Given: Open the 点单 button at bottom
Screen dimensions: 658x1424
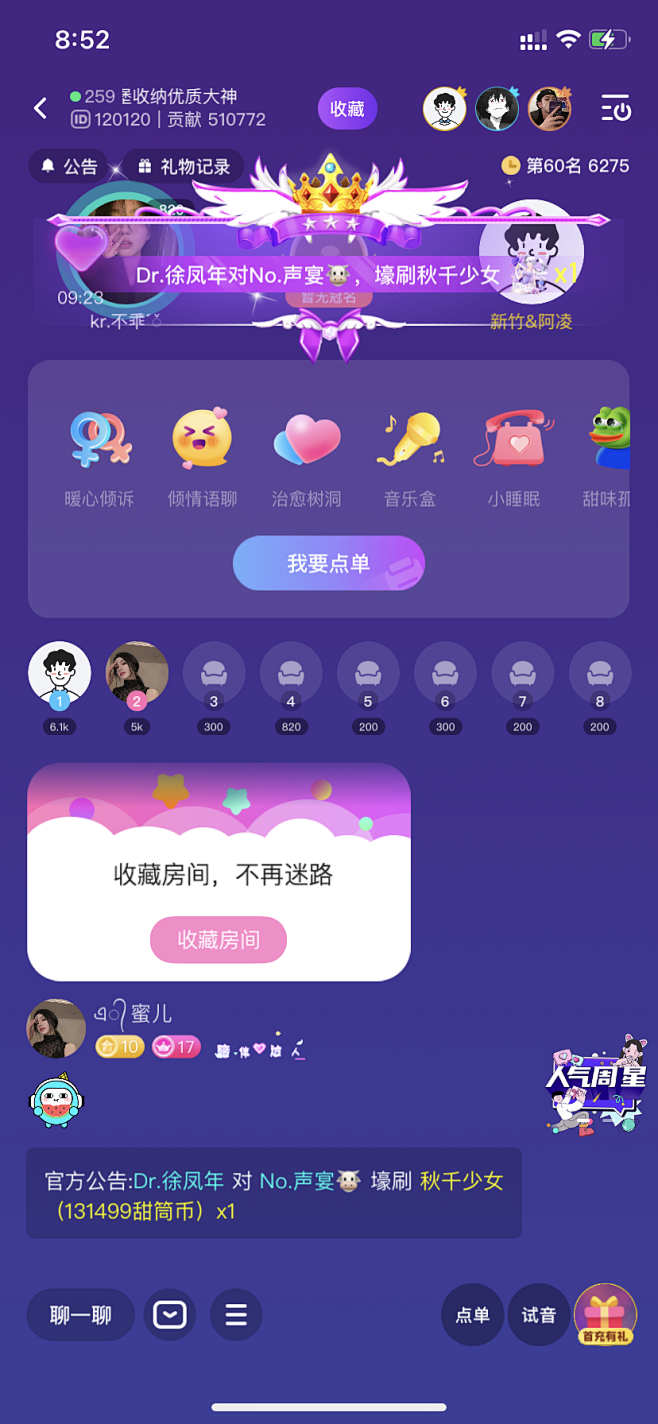Looking at the screenshot, I should point(473,1315).
